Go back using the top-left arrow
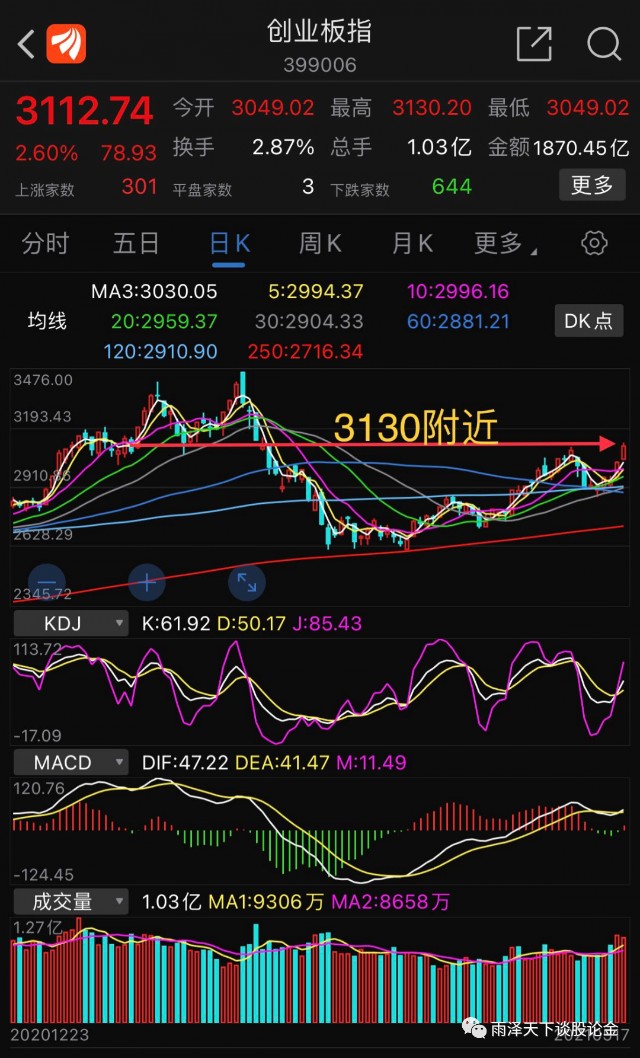Screen dimensions: 640x1058 click(27, 44)
